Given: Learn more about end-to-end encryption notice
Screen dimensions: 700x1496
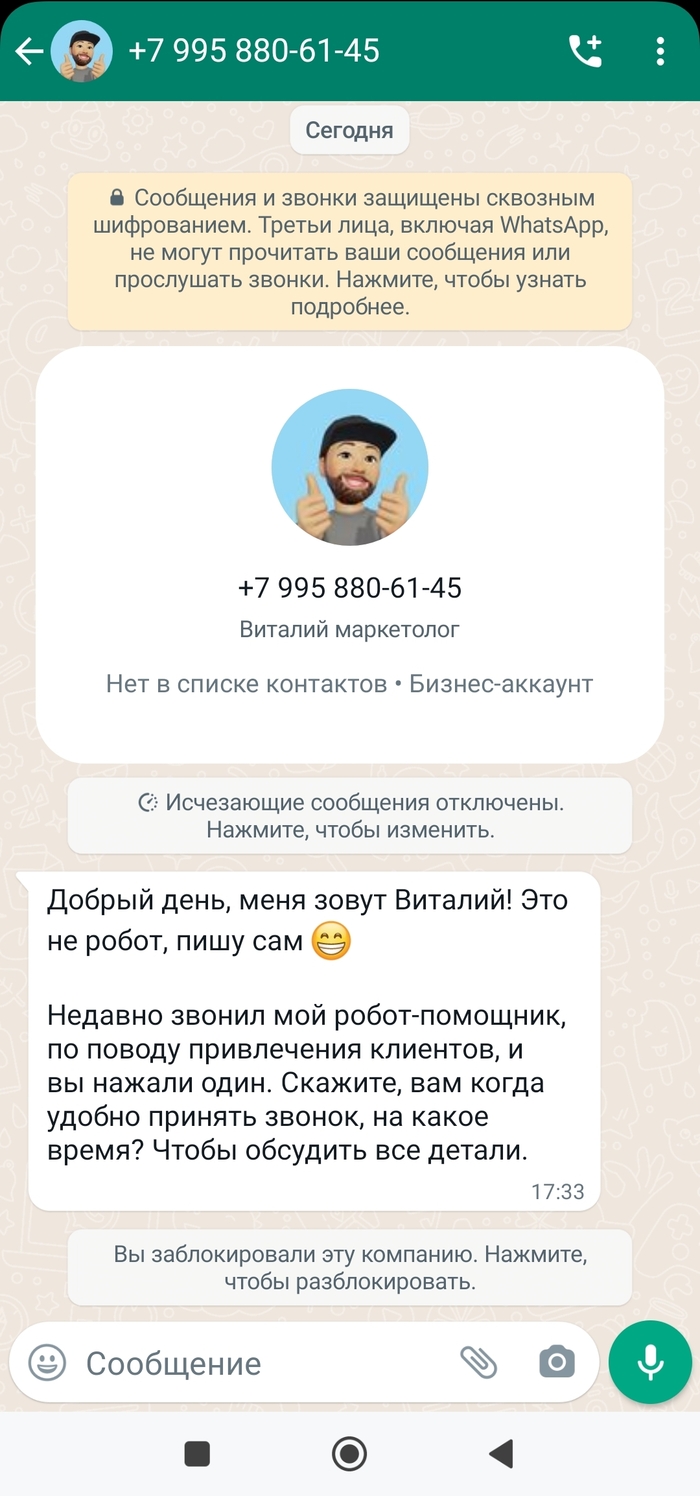Looking at the screenshot, I should click(x=350, y=252).
